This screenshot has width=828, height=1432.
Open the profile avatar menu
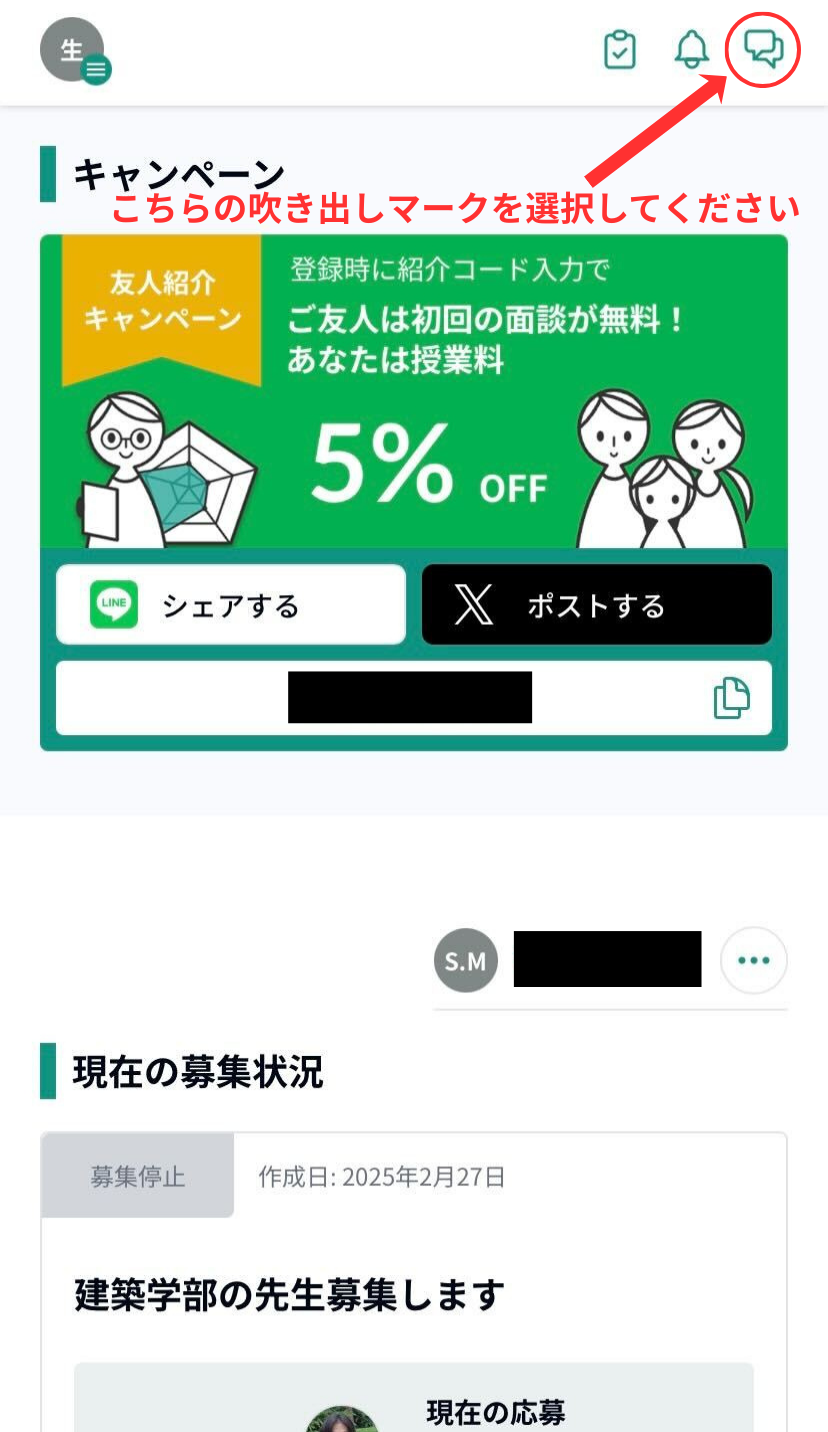tap(73, 50)
